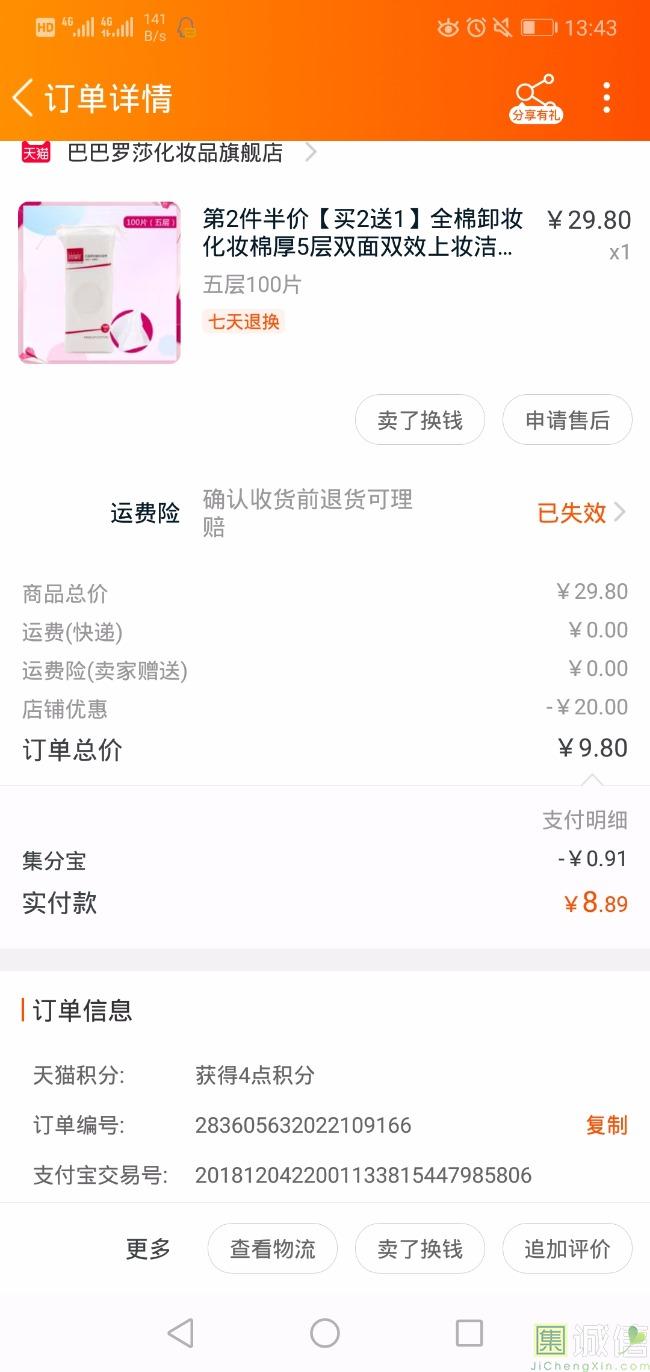The height and width of the screenshot is (1372, 650).
Task: Copy the order number with 复制
Action: [606, 1125]
